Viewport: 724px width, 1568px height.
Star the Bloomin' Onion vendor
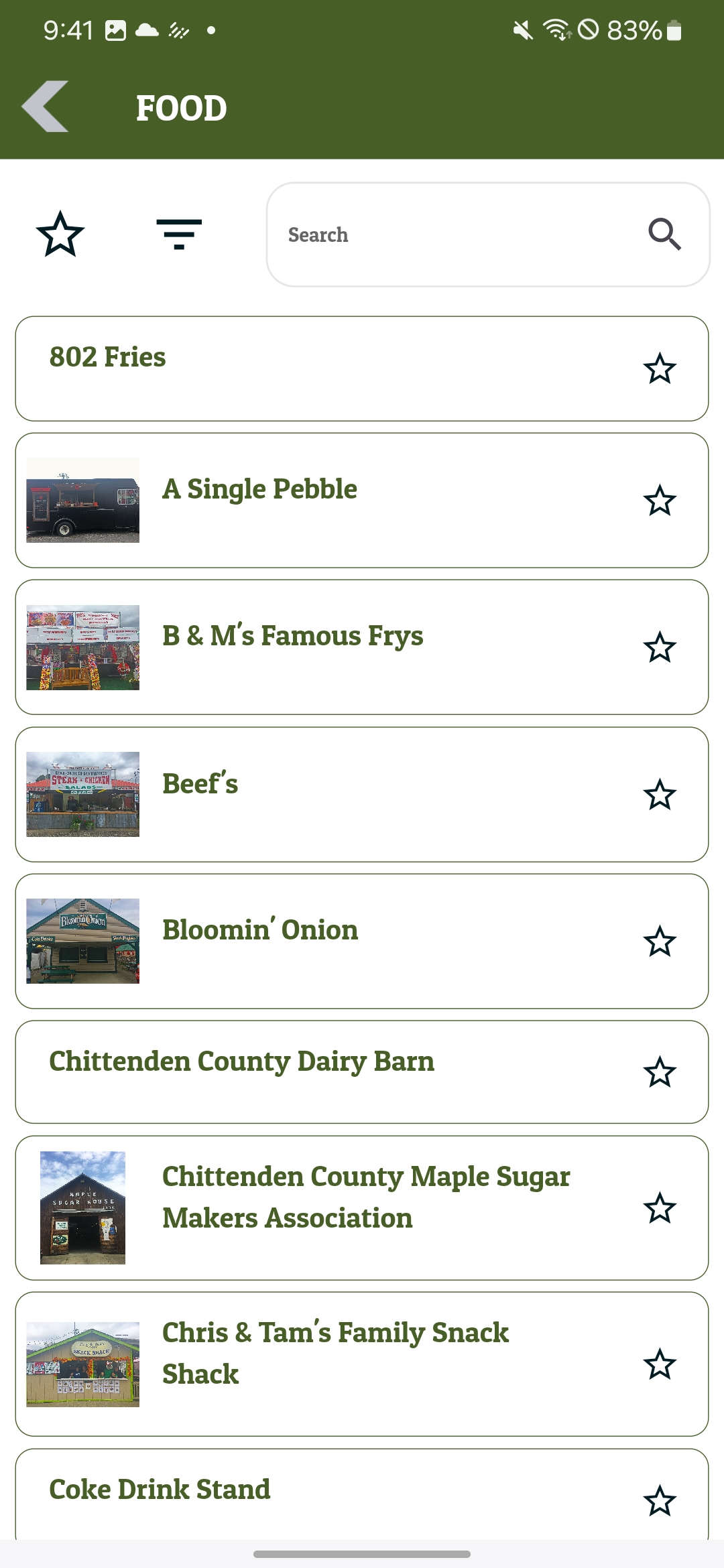[x=660, y=941]
